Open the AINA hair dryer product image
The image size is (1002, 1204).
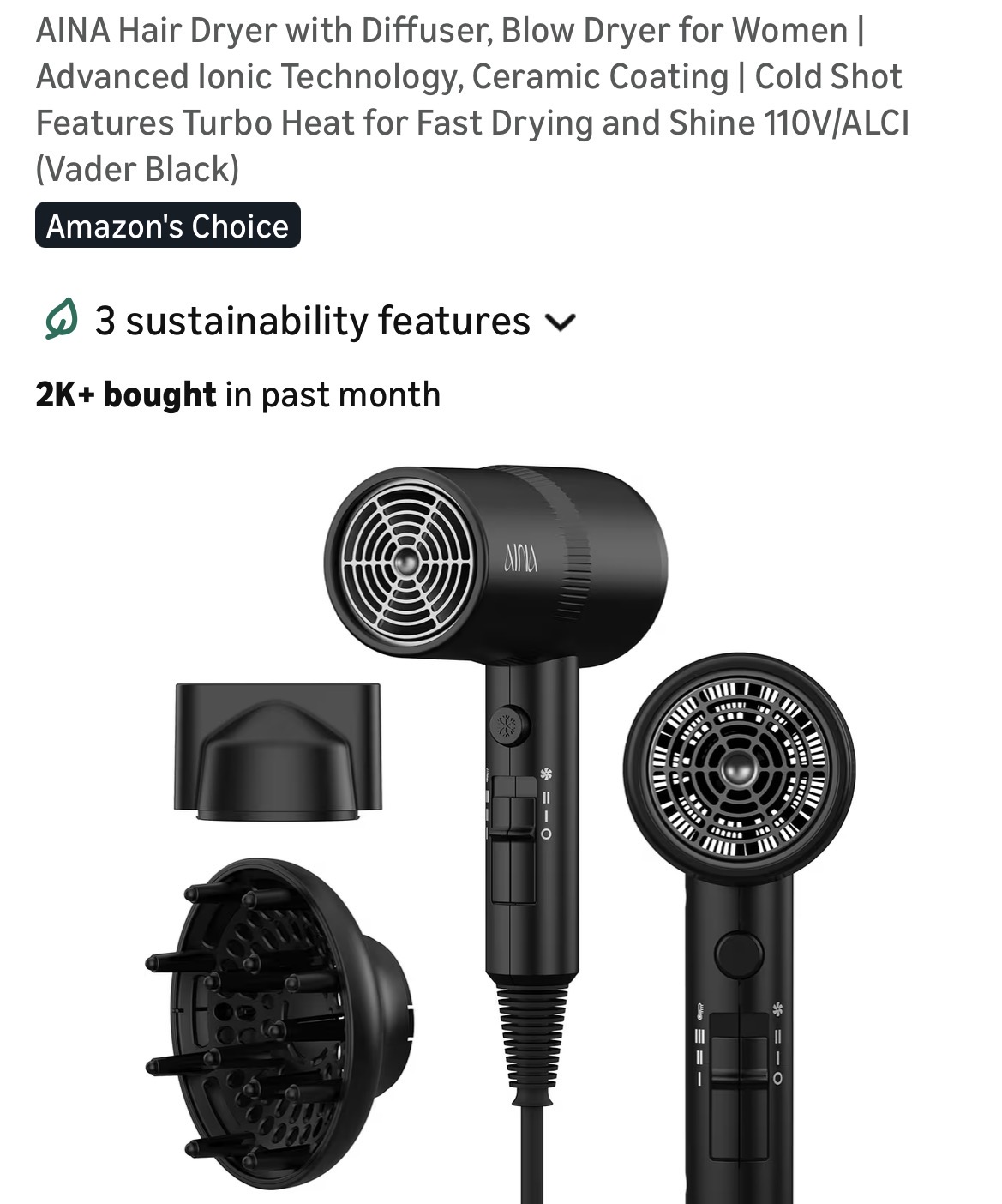(x=501, y=823)
